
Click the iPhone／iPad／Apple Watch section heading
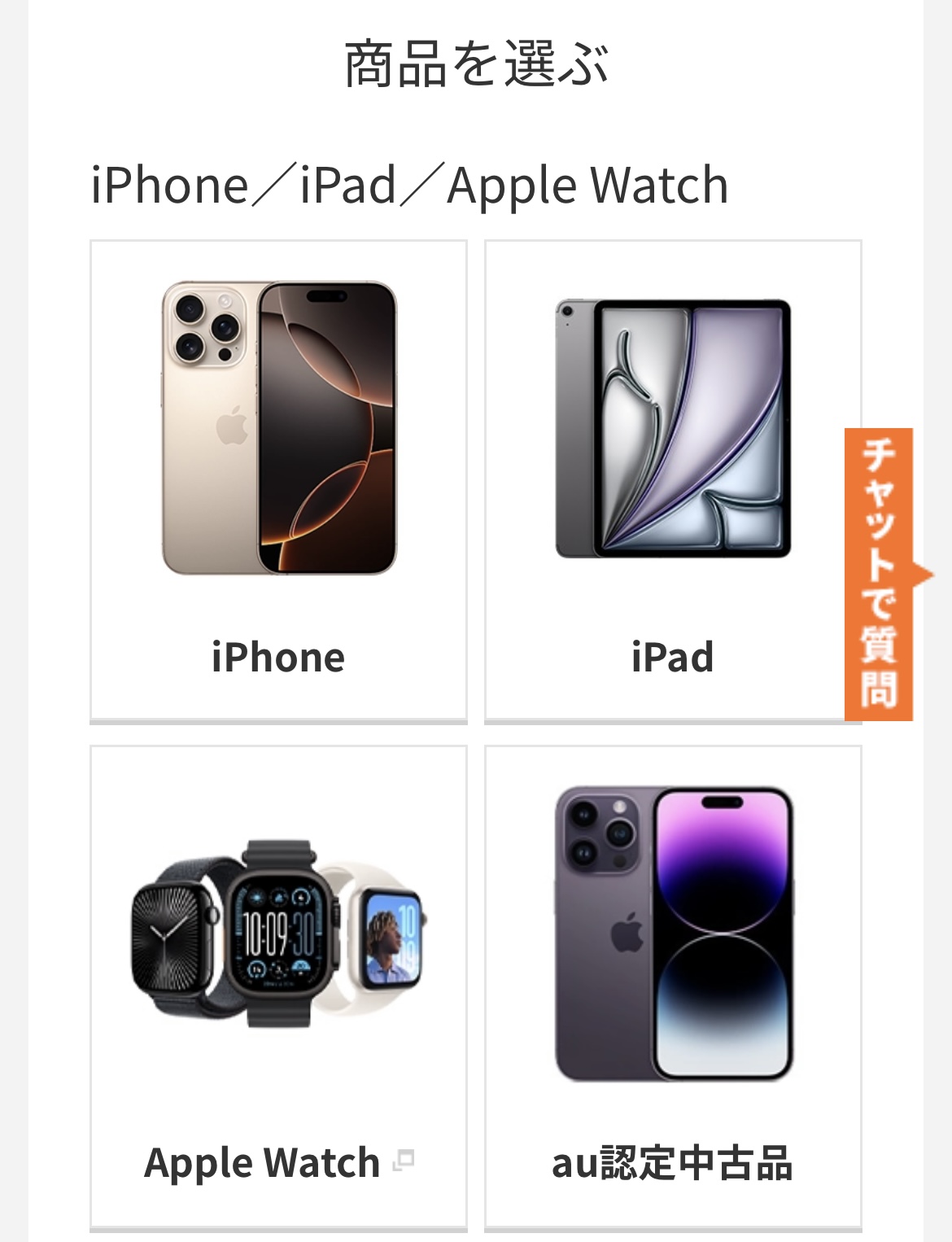(410, 186)
